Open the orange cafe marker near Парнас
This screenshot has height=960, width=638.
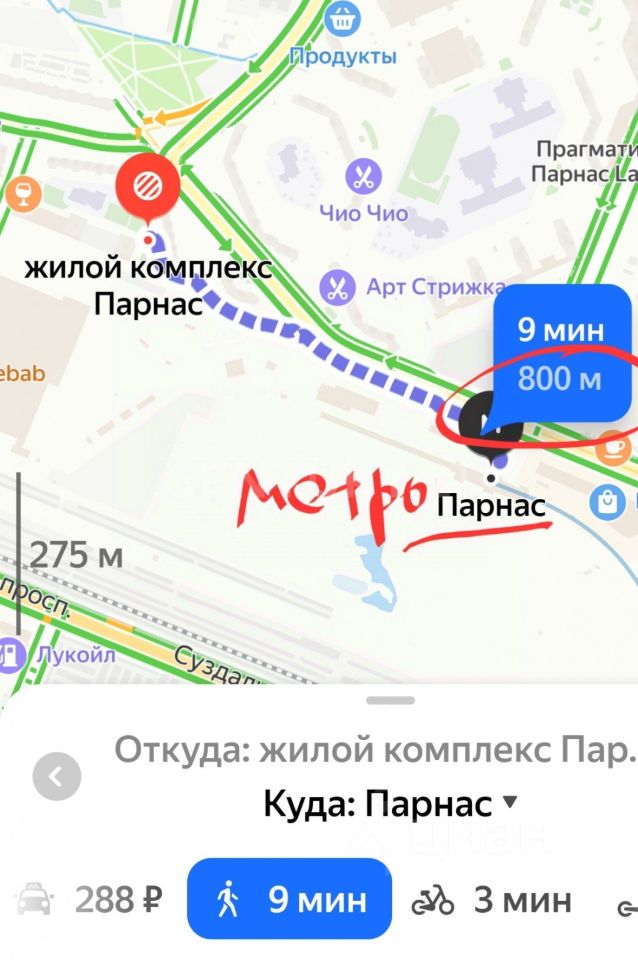tap(614, 448)
